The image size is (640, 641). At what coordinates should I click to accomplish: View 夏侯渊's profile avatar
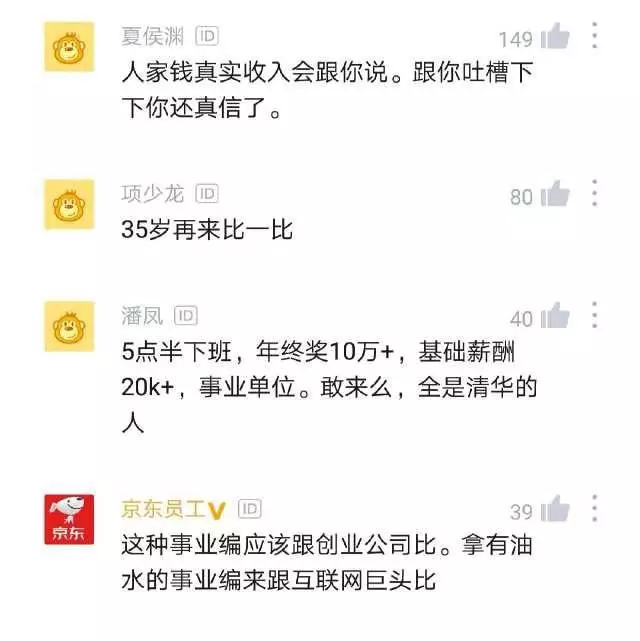click(69, 47)
